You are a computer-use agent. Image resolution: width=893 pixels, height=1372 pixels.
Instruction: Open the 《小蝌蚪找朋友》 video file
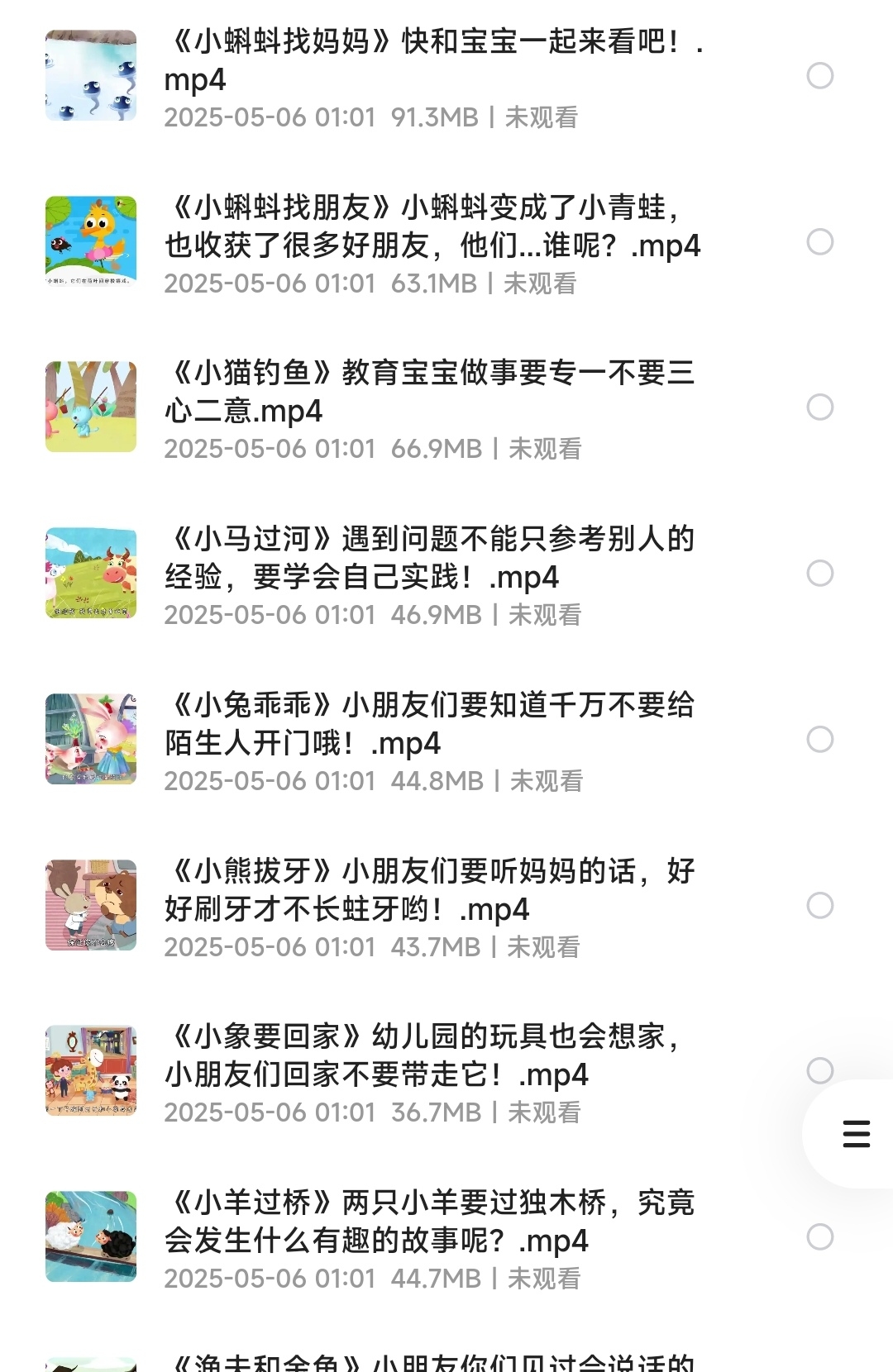430,226
